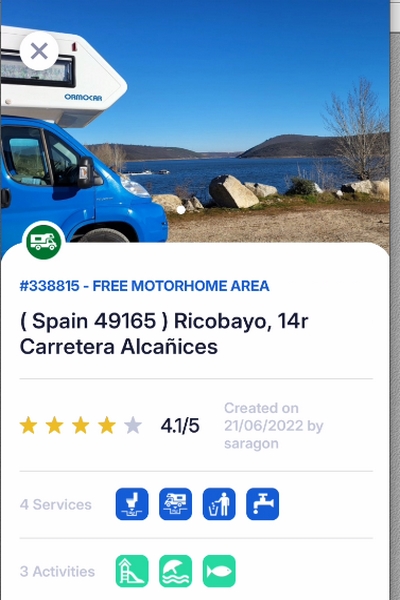The image size is (400, 600).
Task: Tap the swimming beach activity icon
Action: pos(175,571)
